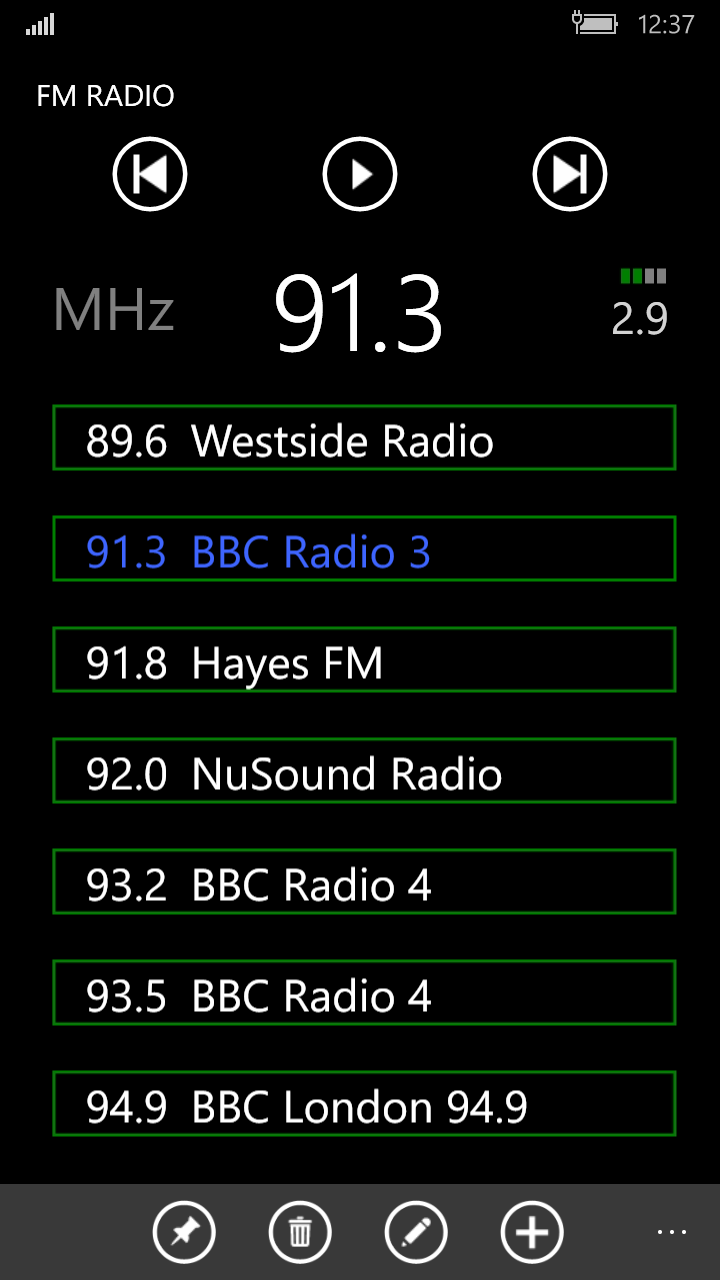Image resolution: width=720 pixels, height=1280 pixels.
Task: Add a new station preset
Action: [532, 1232]
